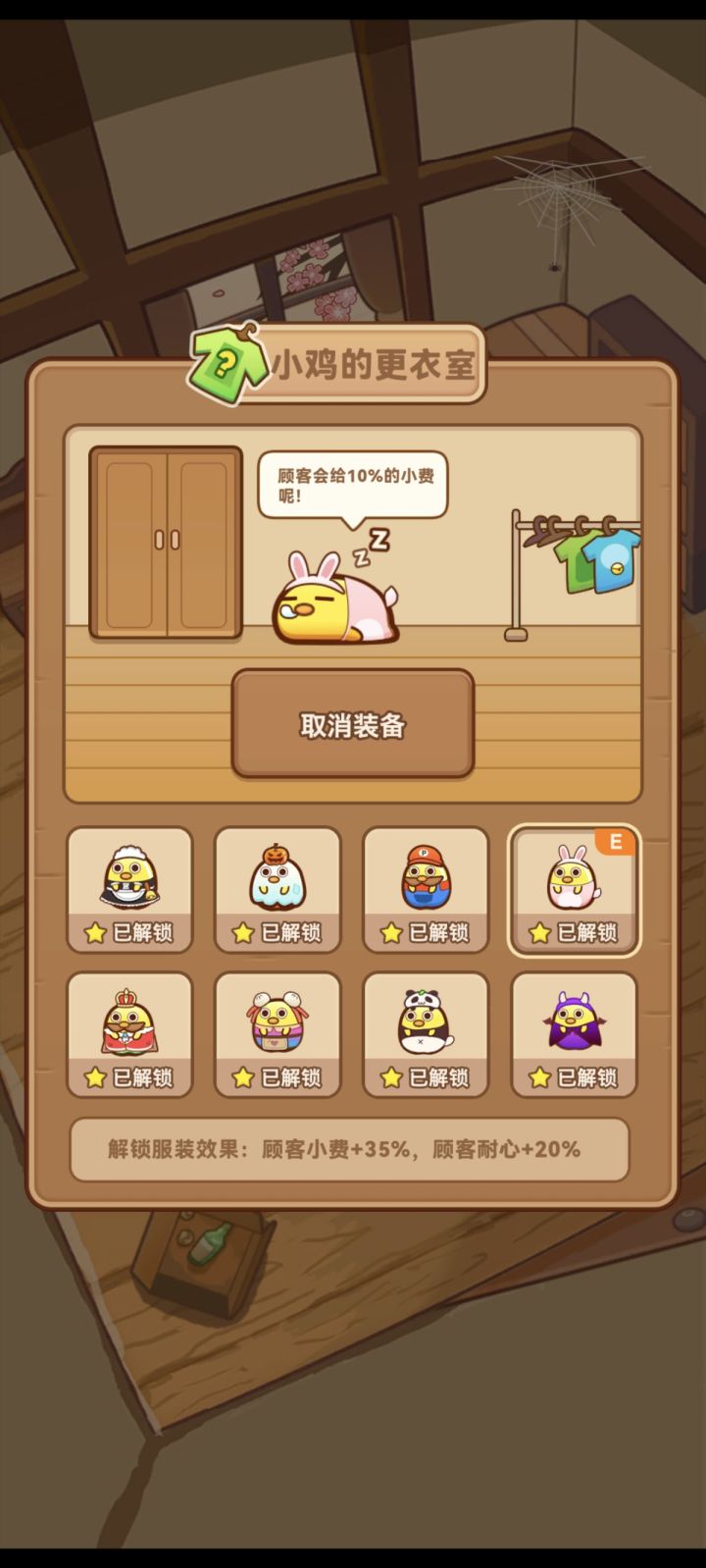Select the Mario plumber costume
Viewport: 706px width, 1568px height.
(426, 878)
